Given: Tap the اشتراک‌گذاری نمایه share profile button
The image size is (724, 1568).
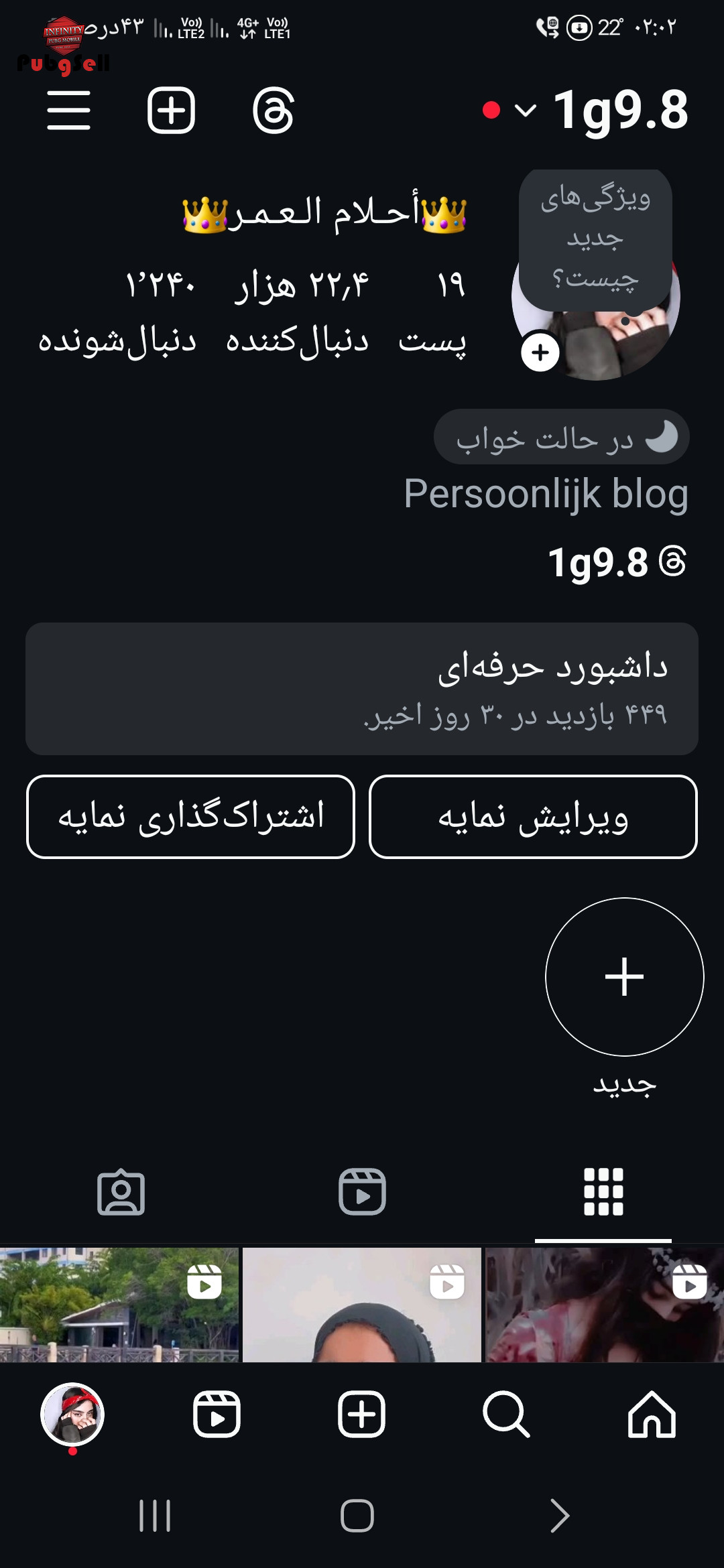Looking at the screenshot, I should (191, 817).
